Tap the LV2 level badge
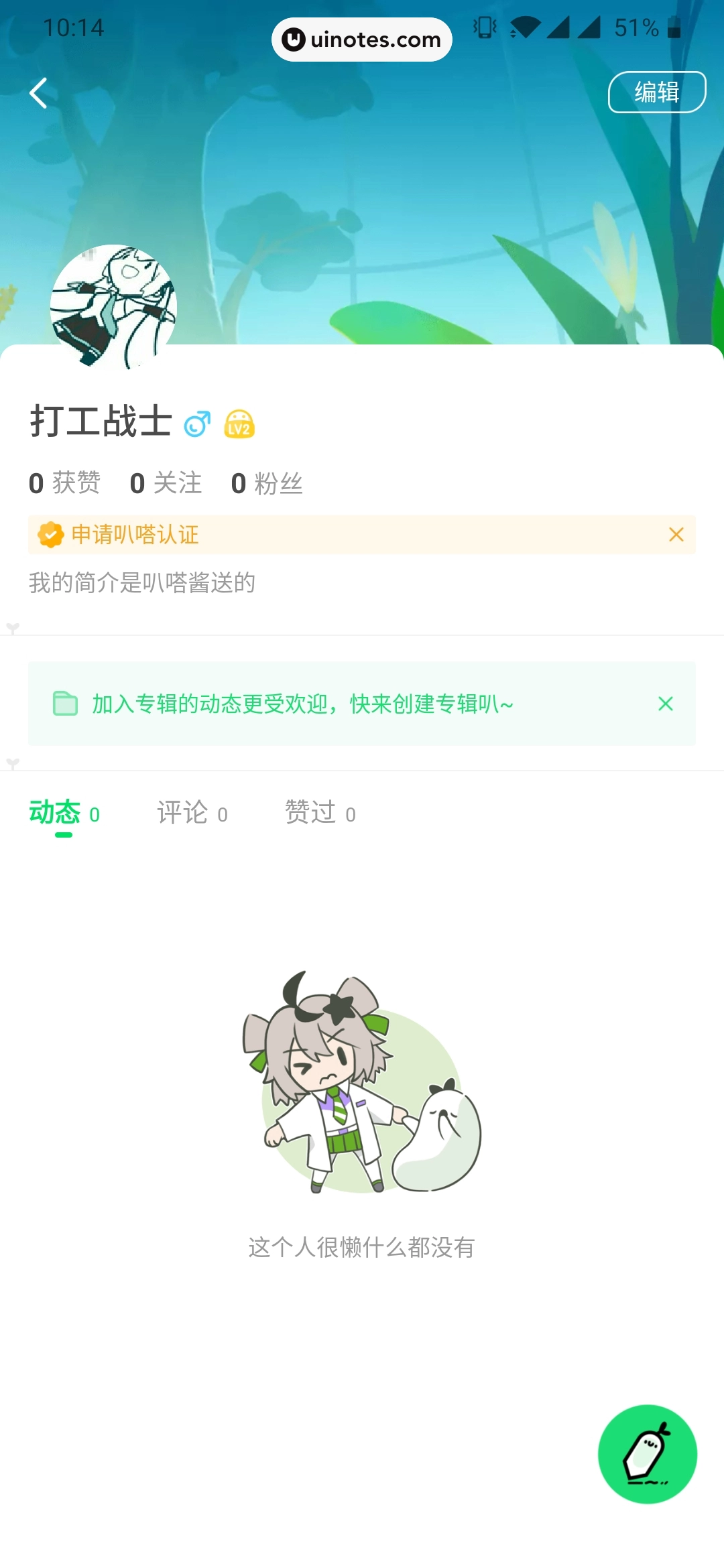 pyautogui.click(x=240, y=423)
